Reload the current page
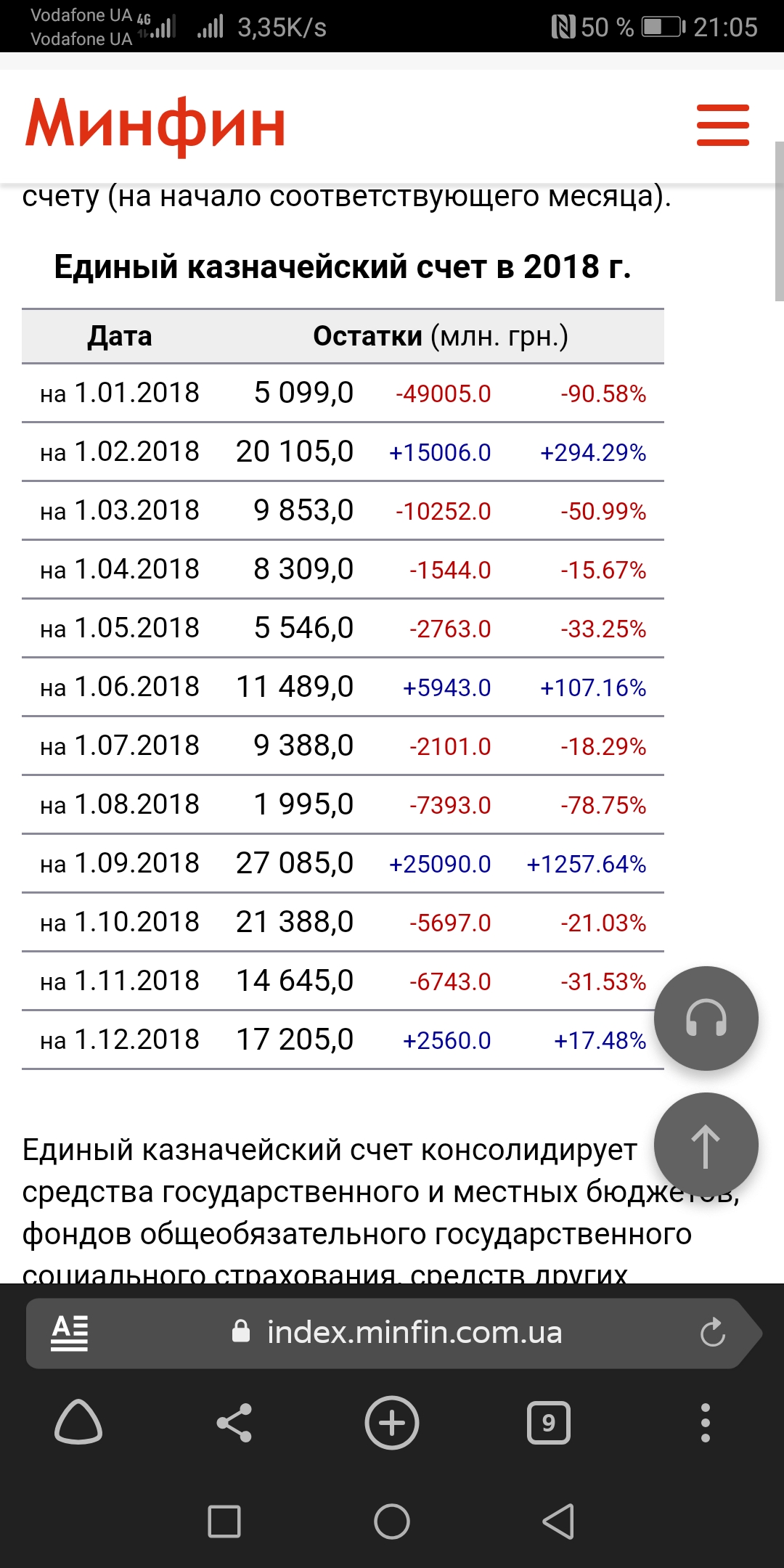The height and width of the screenshot is (1568, 784). tap(712, 1333)
